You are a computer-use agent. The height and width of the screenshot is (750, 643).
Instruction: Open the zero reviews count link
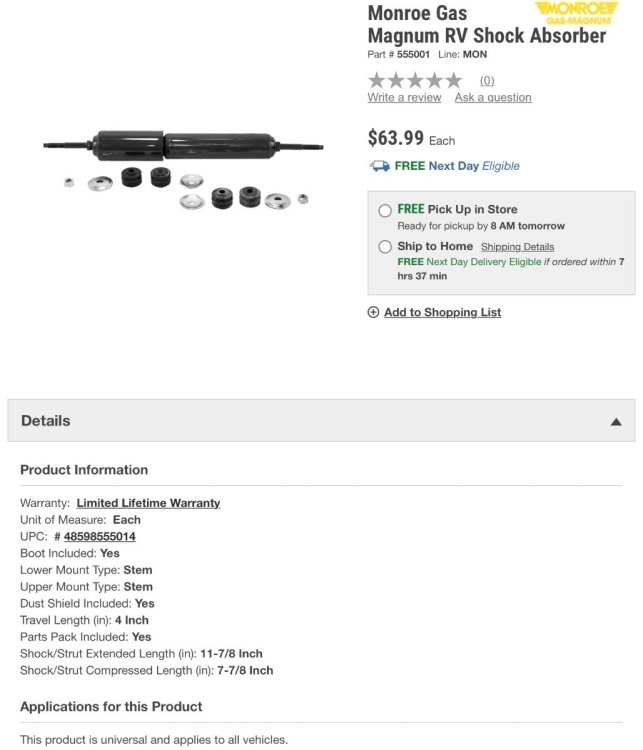click(x=487, y=81)
